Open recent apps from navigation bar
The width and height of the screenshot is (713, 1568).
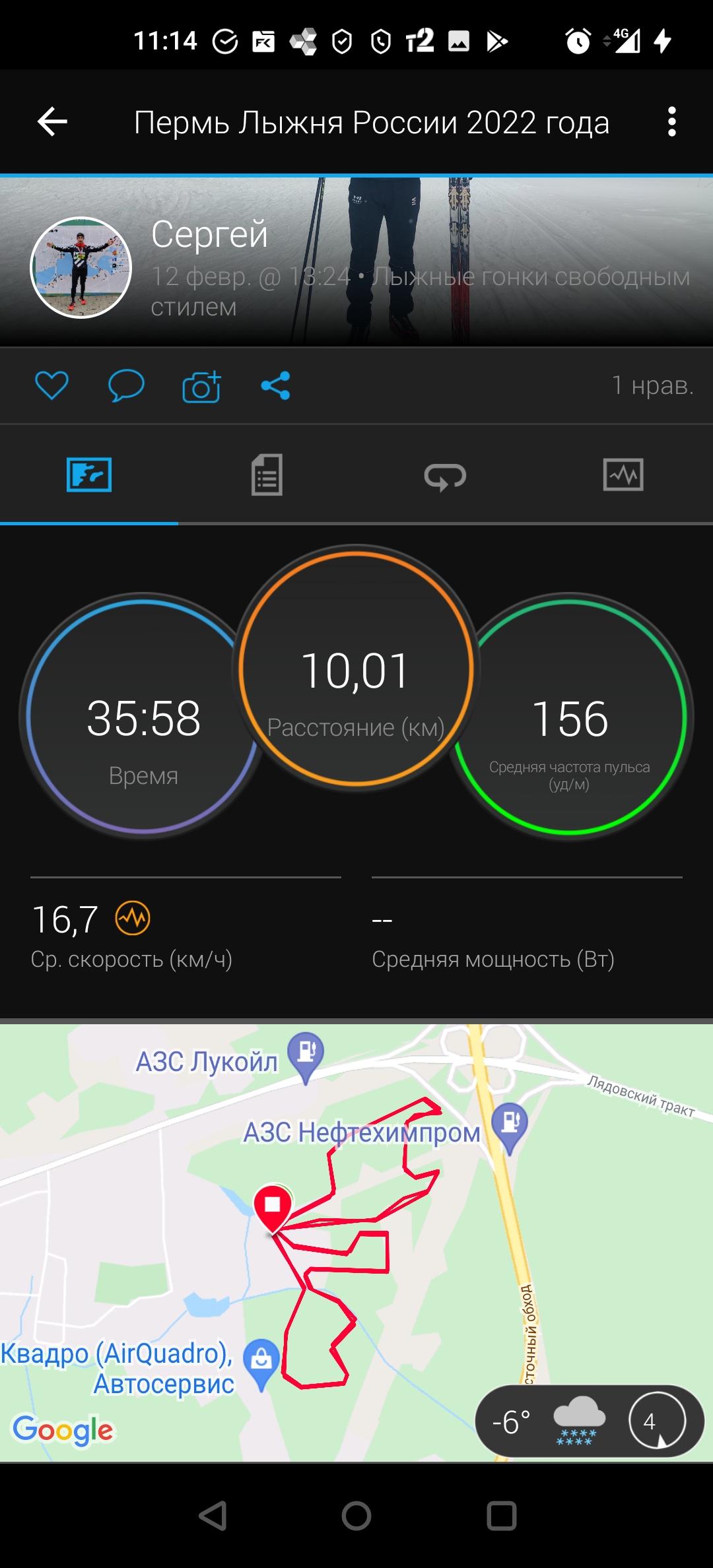(502, 1516)
